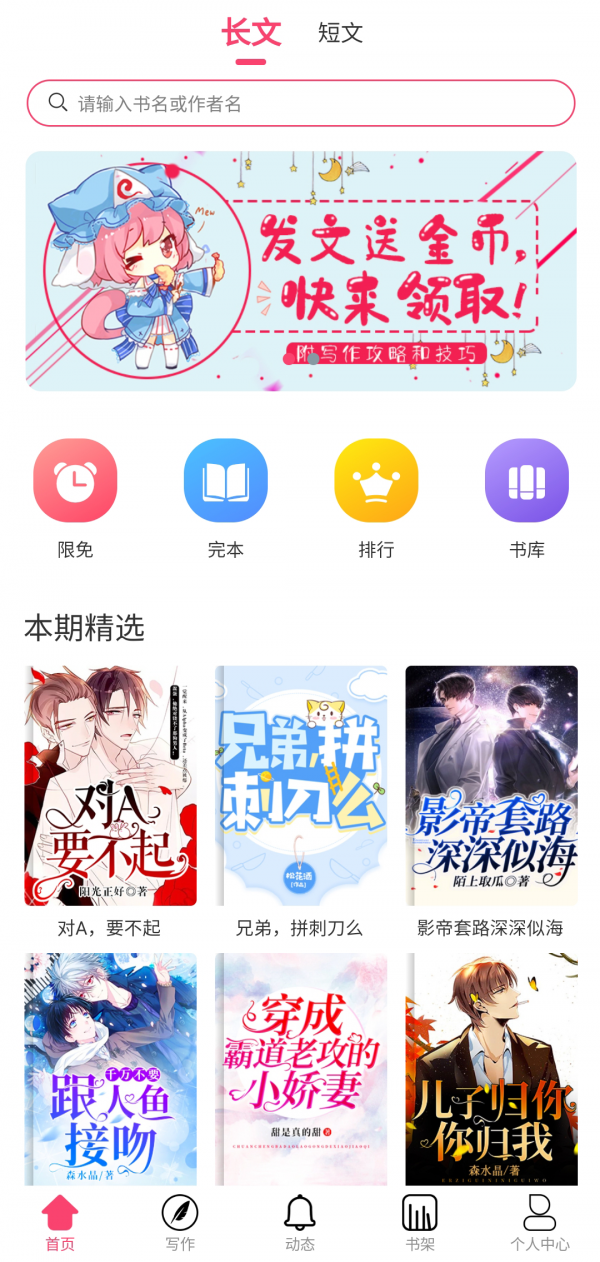Tap the search box for book or author
The image size is (600, 1262).
(x=300, y=103)
